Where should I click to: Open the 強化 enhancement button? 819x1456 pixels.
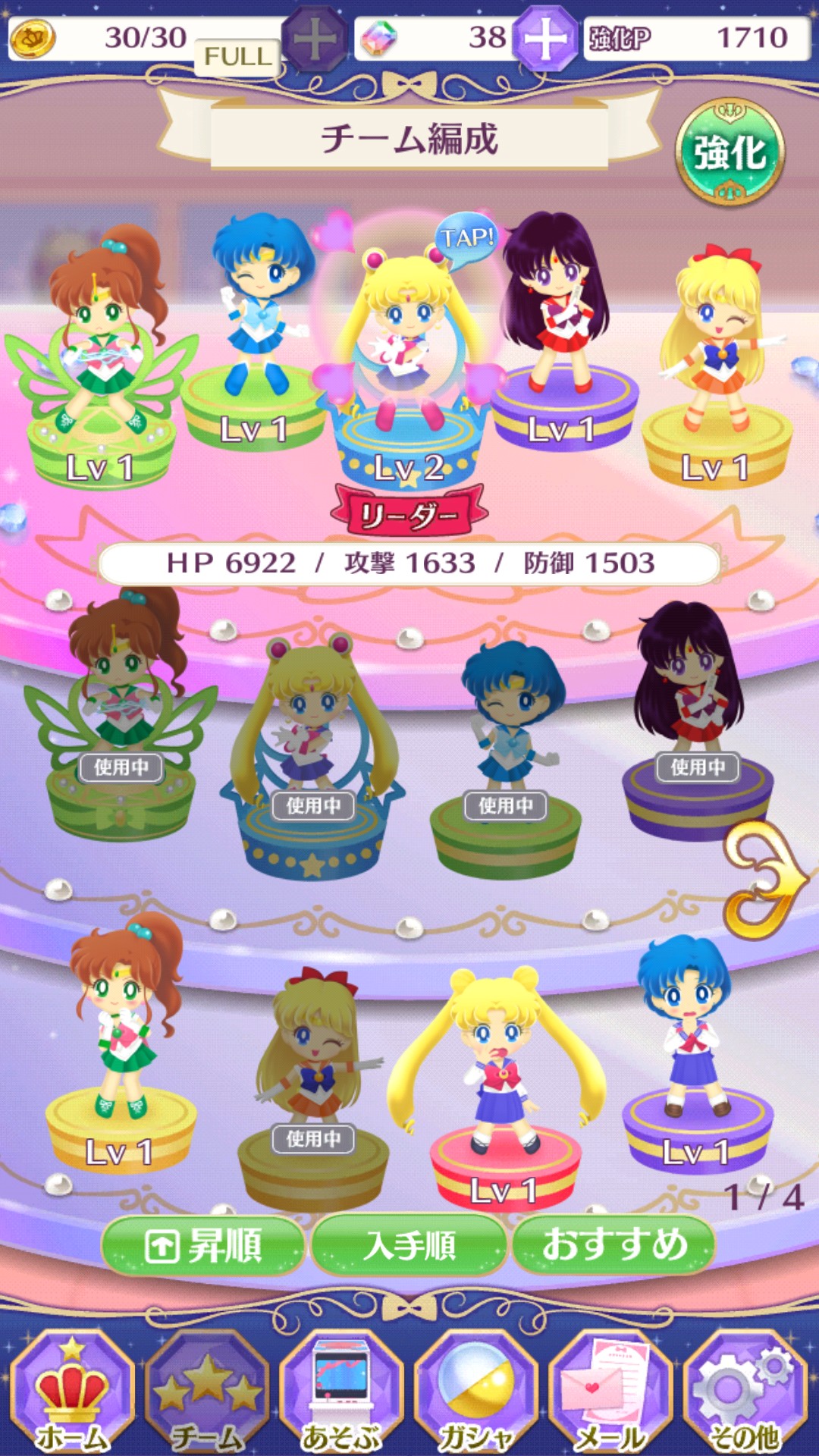click(x=730, y=152)
